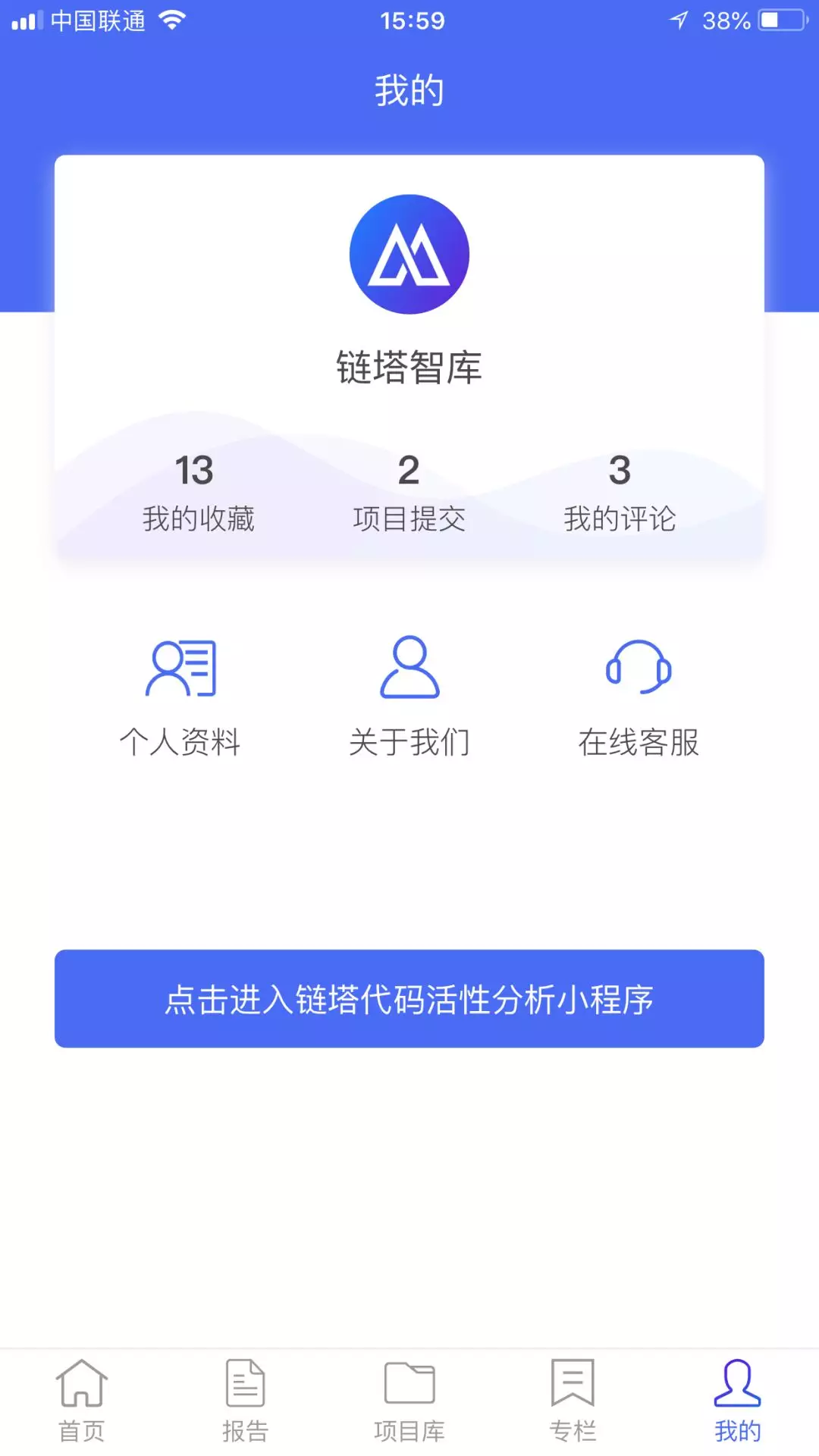This screenshot has width=819, height=1456.
Task: Open 我的收藏 with 13 items
Action: click(198, 493)
